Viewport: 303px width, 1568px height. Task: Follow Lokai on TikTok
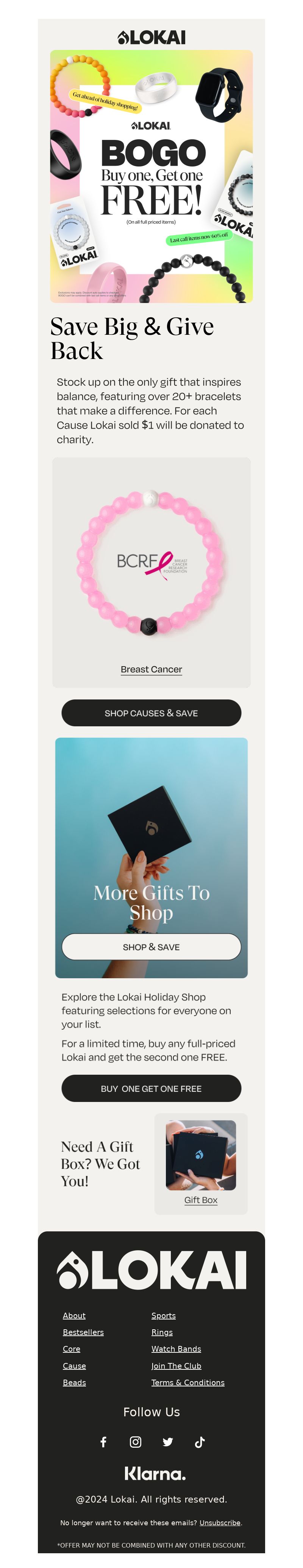pos(199,1442)
